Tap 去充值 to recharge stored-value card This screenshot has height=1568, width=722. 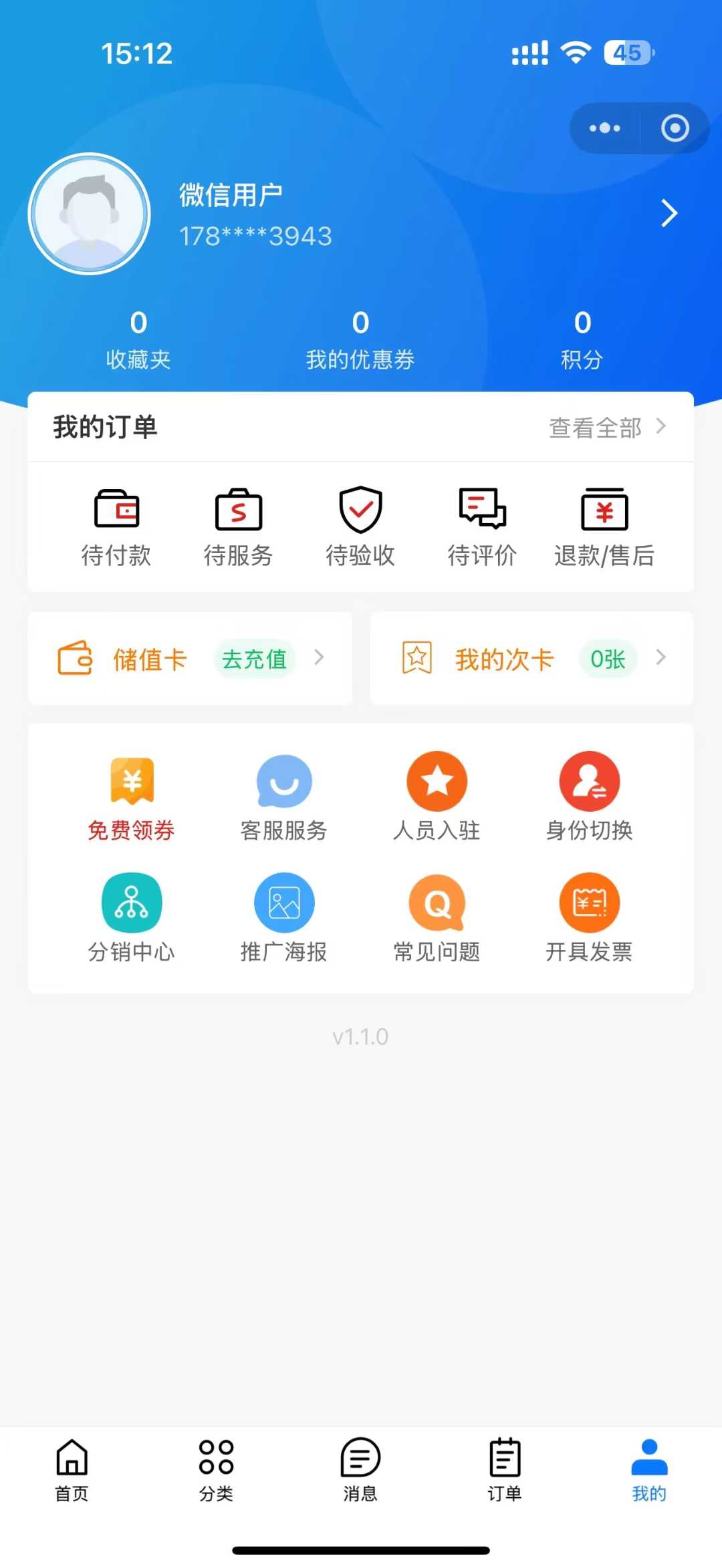point(254,659)
